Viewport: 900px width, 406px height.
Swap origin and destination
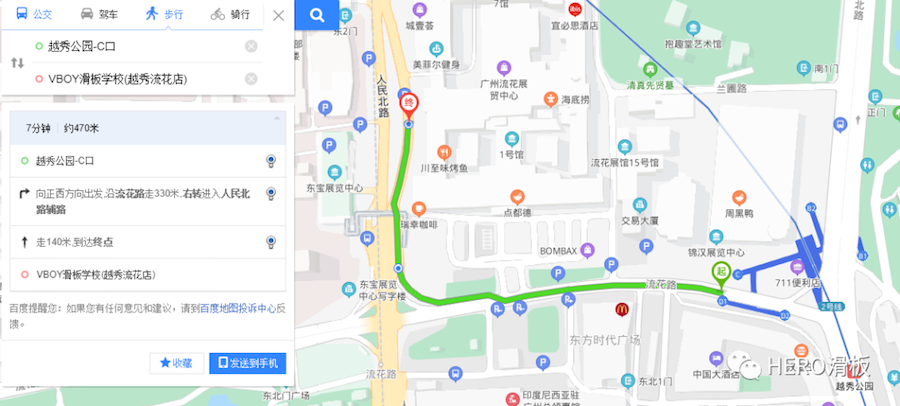[x=16, y=63]
